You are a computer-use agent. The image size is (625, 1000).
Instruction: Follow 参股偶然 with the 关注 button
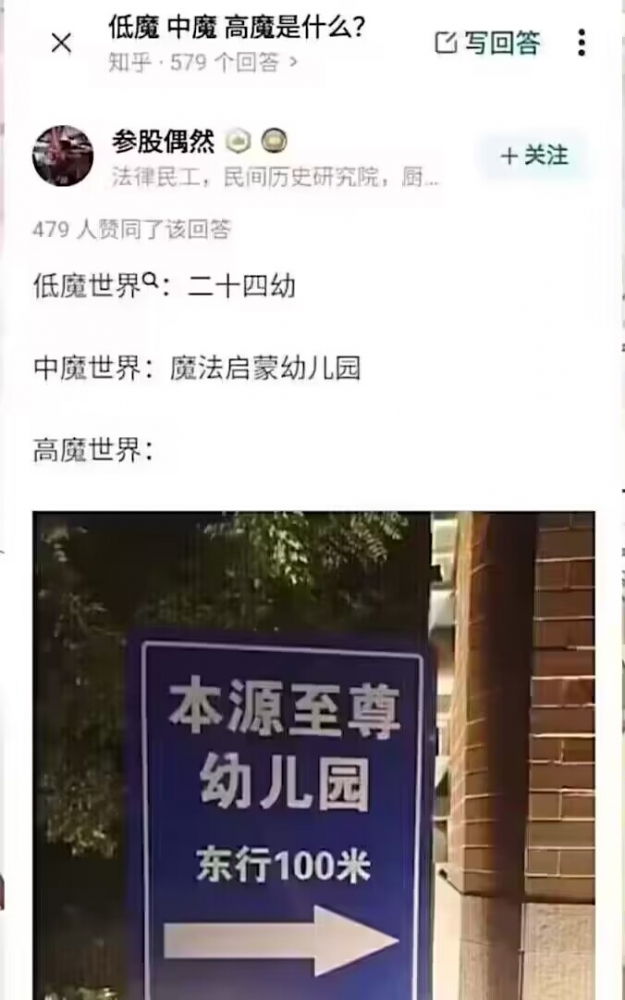[534, 156]
